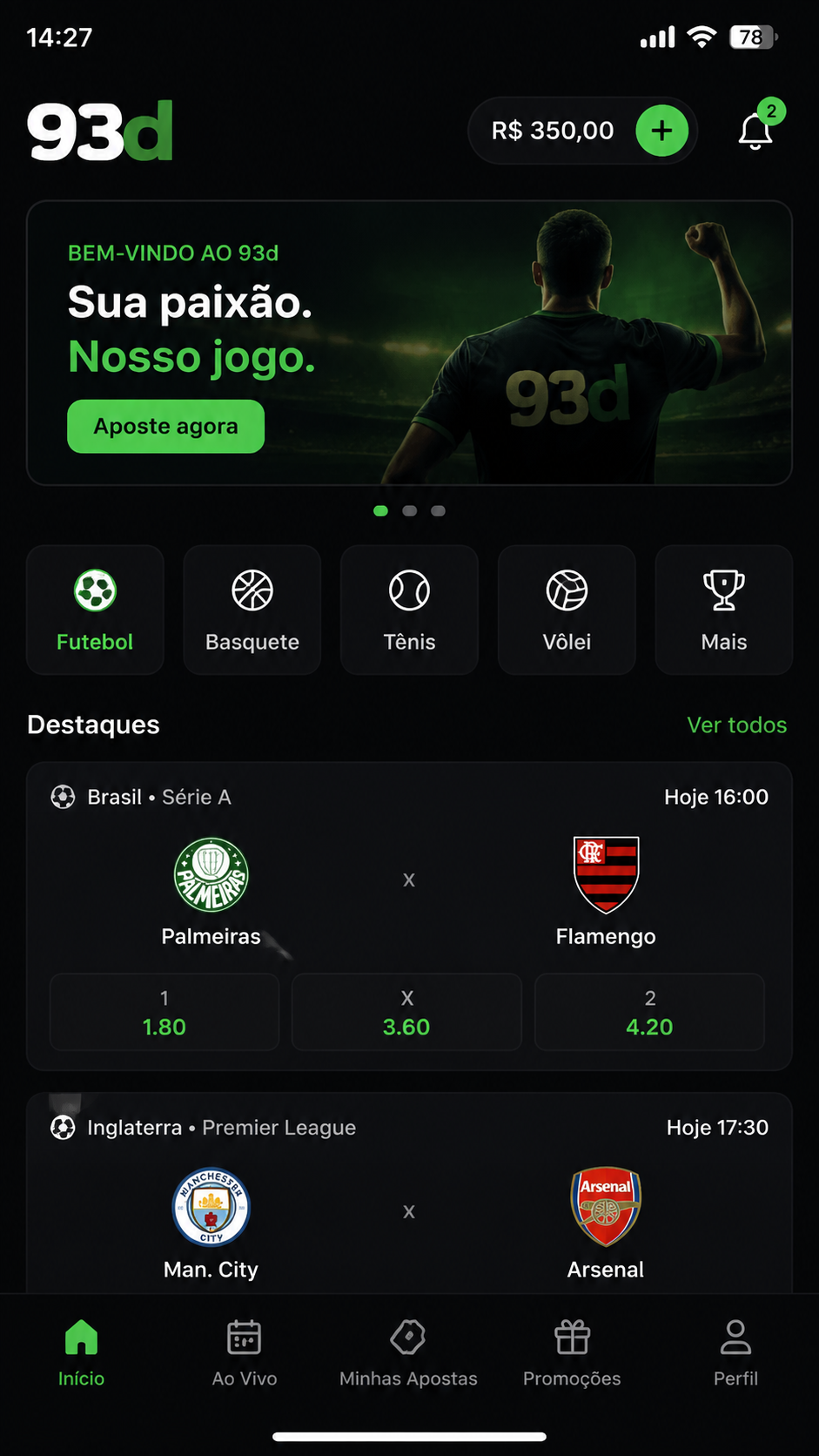
Task: Open Ver todos for Destaques
Action: tap(737, 725)
